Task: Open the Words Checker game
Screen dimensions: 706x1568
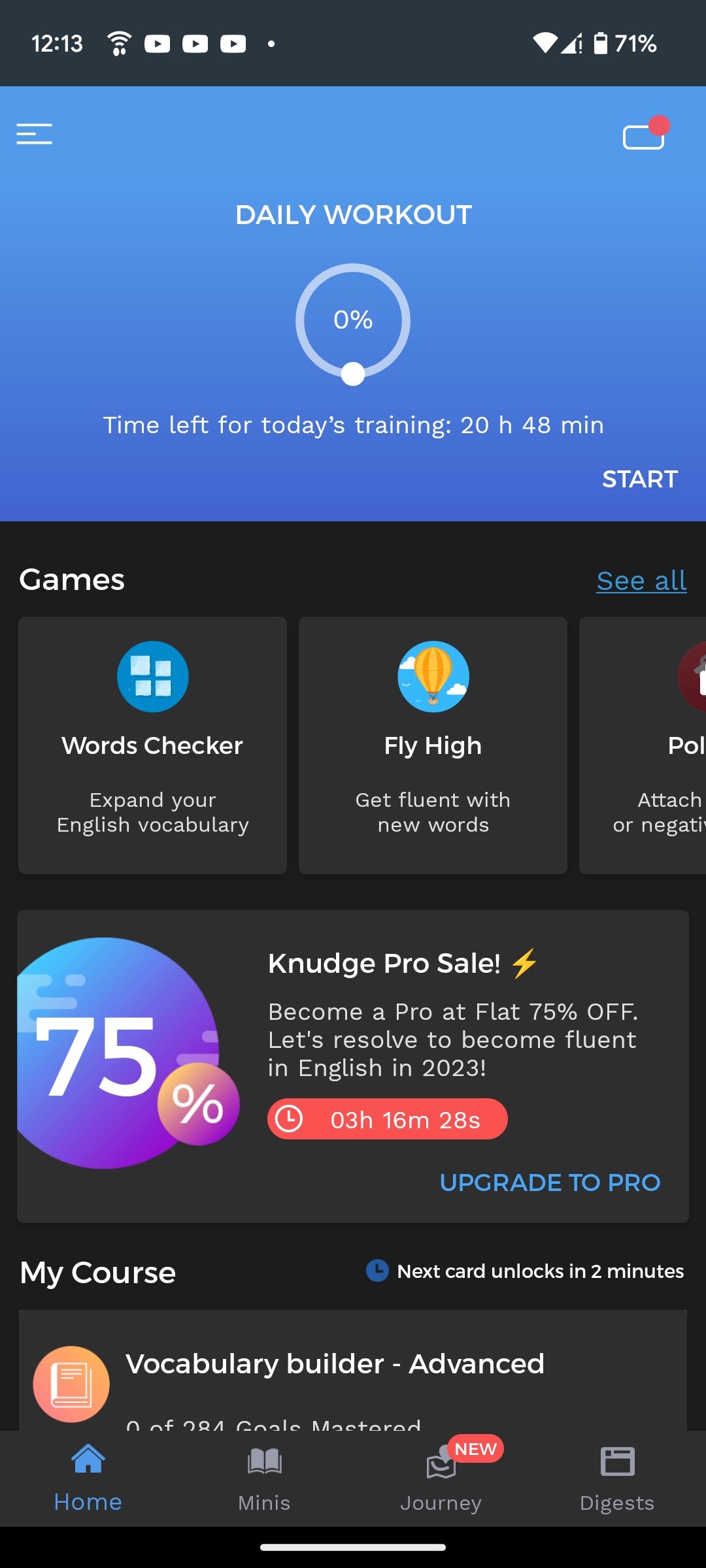Action: tap(152, 745)
